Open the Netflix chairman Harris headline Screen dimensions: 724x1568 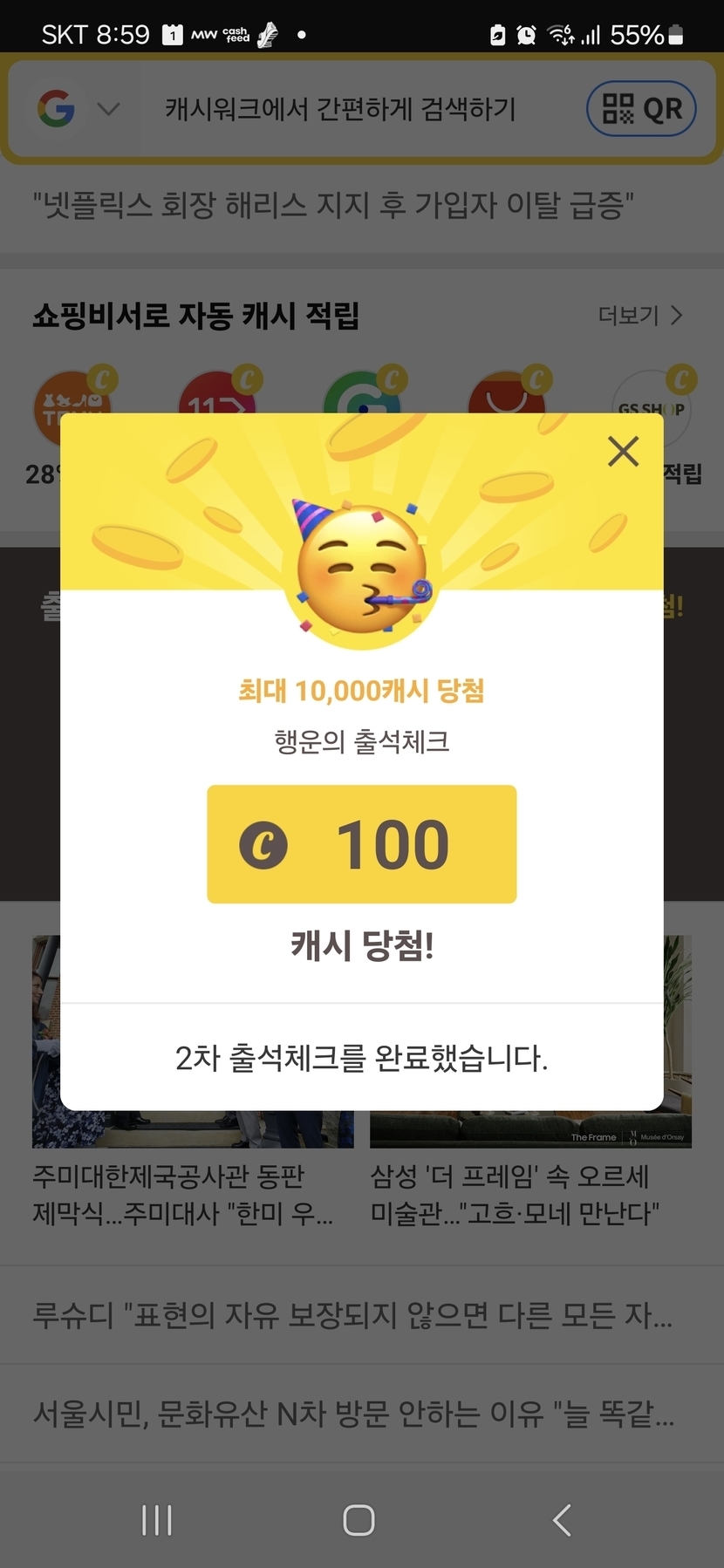333,207
